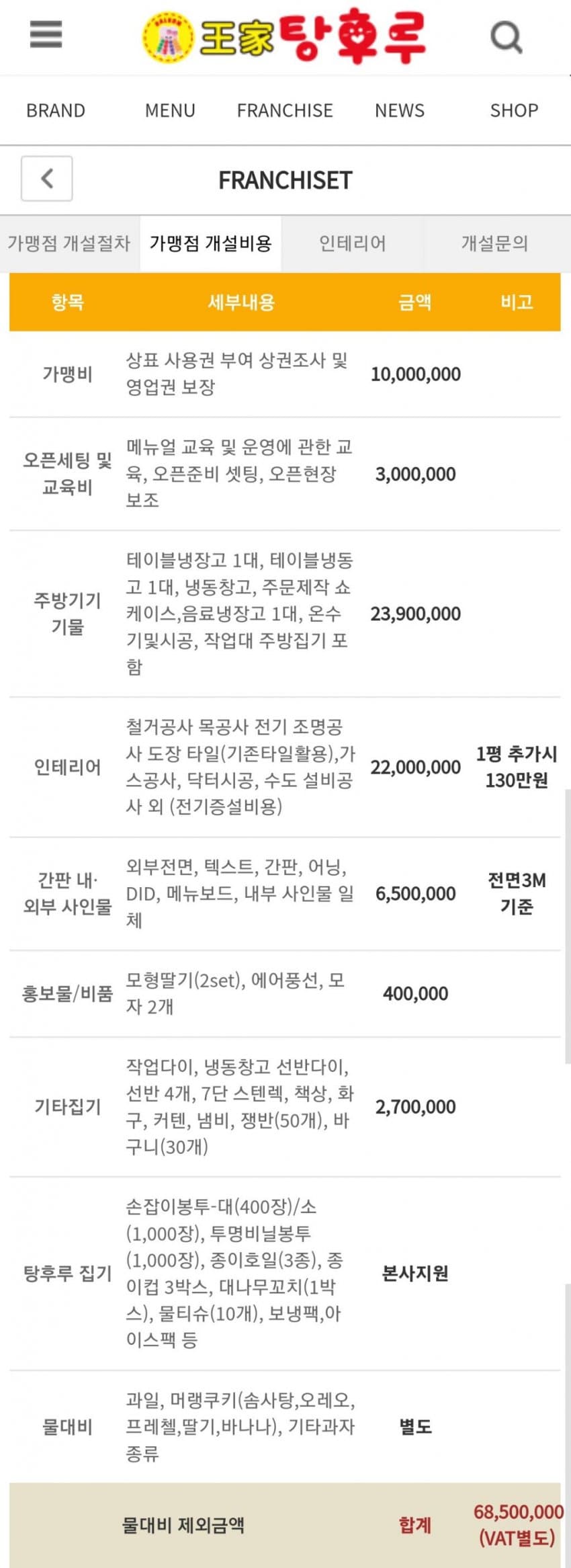Open the NEWS menu

pos(400,110)
